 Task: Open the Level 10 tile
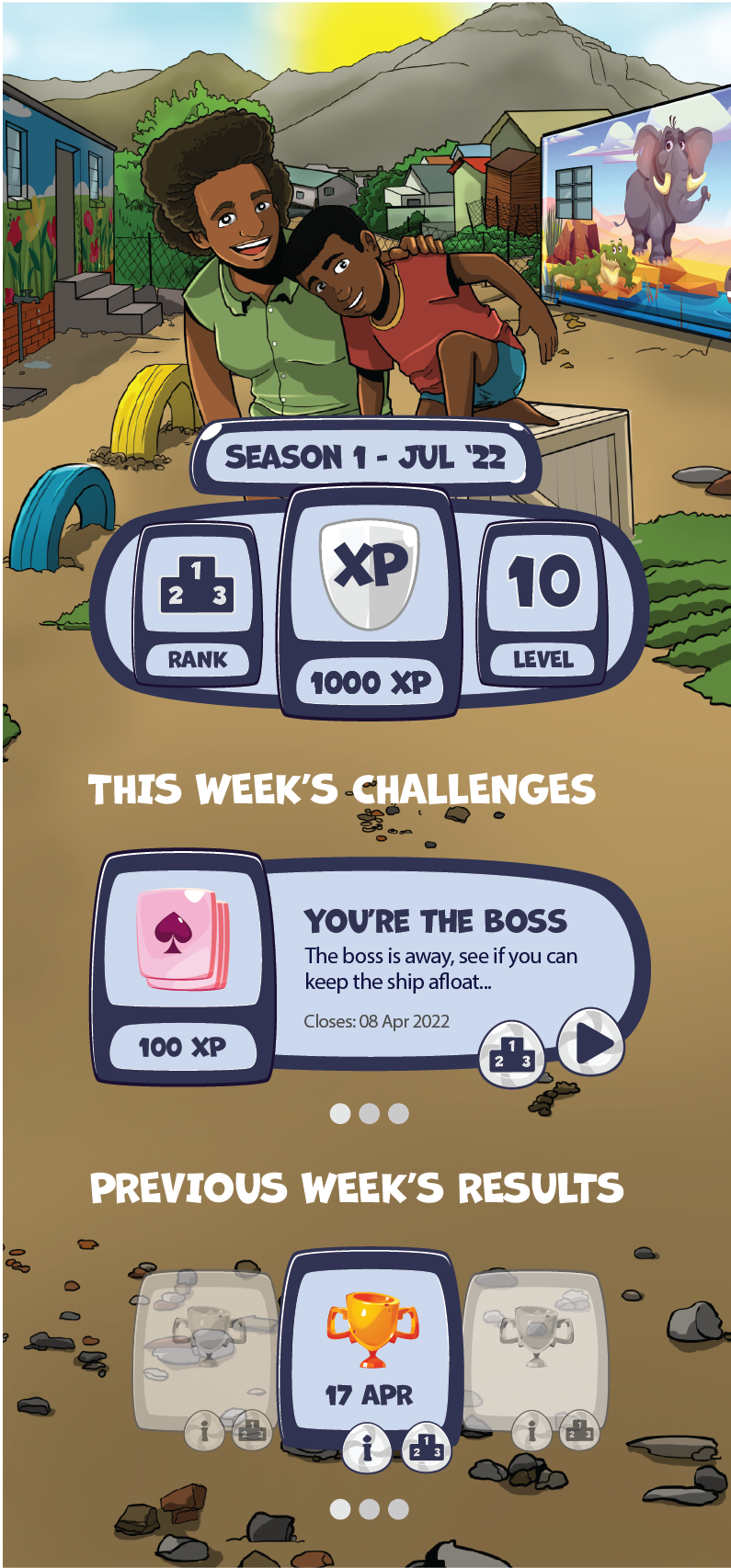click(543, 605)
